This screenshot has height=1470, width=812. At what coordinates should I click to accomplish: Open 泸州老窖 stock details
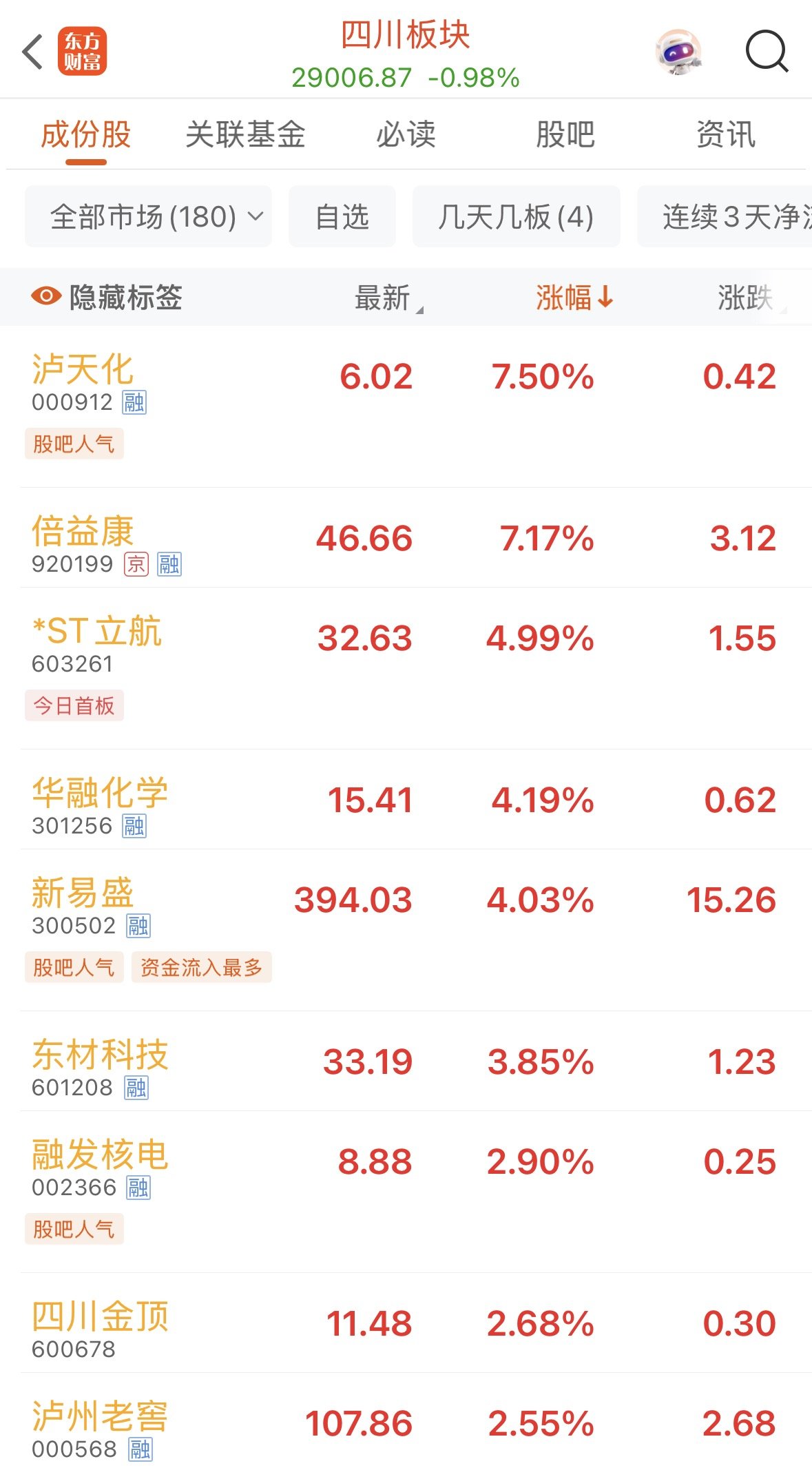click(100, 1418)
